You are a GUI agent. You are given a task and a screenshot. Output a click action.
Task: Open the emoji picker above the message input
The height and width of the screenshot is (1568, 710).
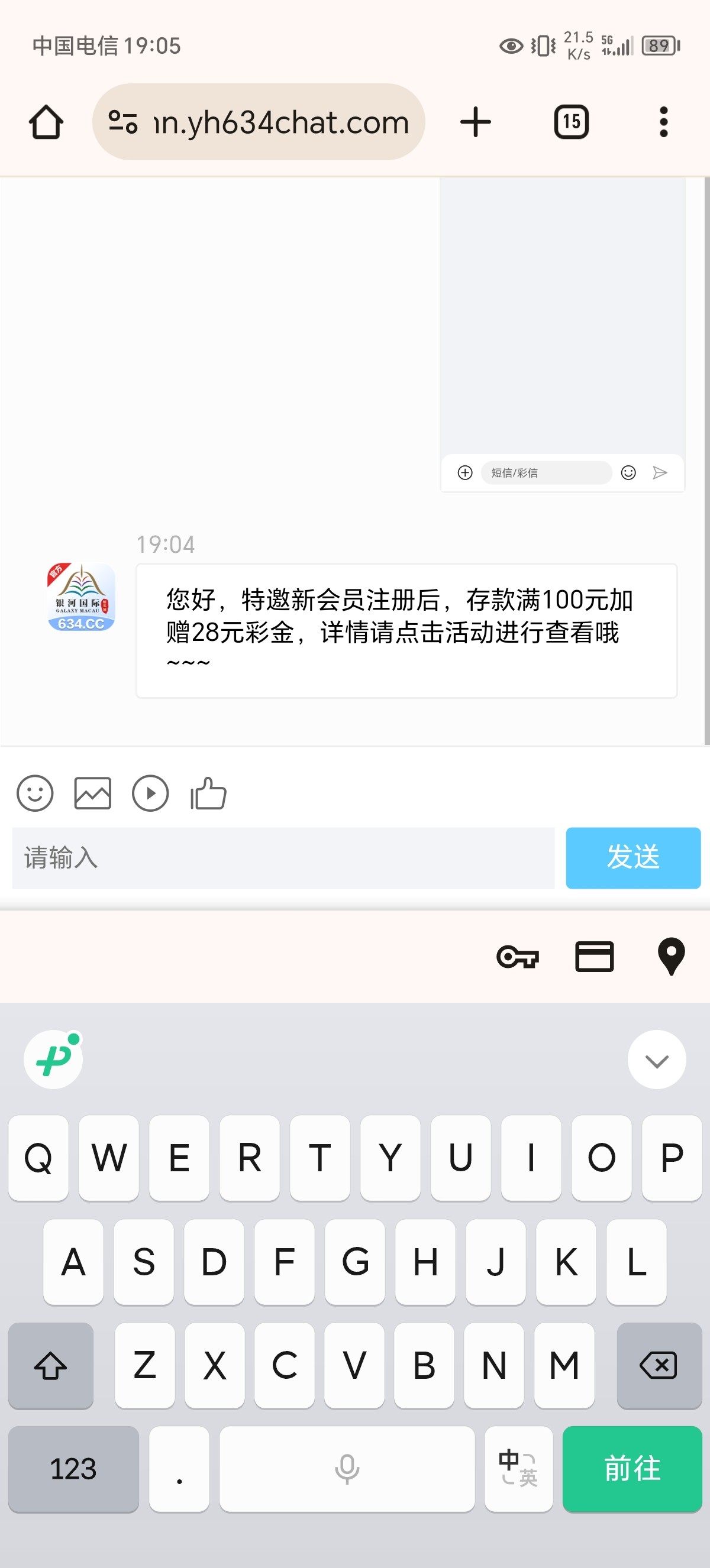click(x=35, y=792)
